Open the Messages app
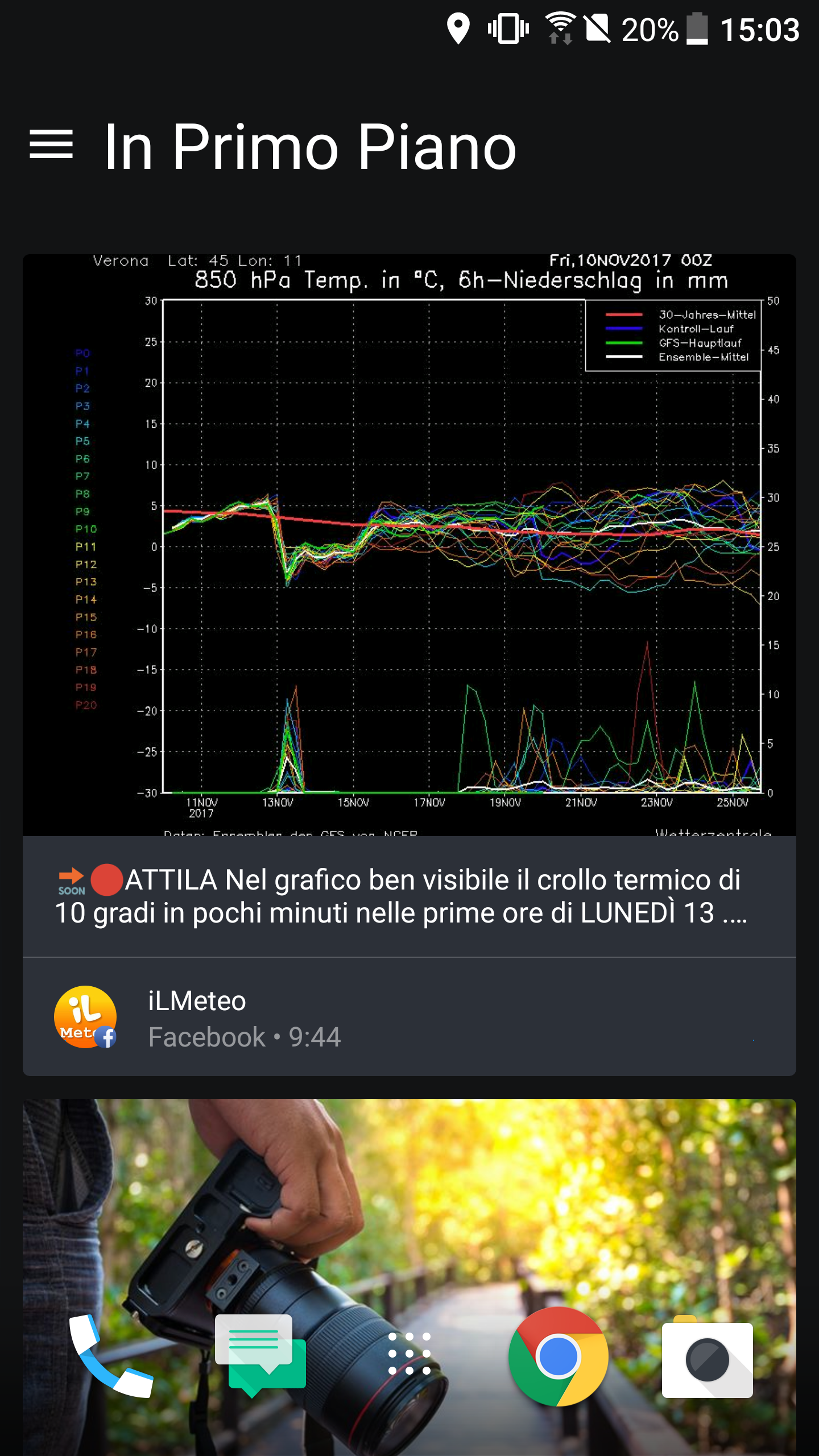This screenshot has height=1456, width=819. (x=260, y=1355)
